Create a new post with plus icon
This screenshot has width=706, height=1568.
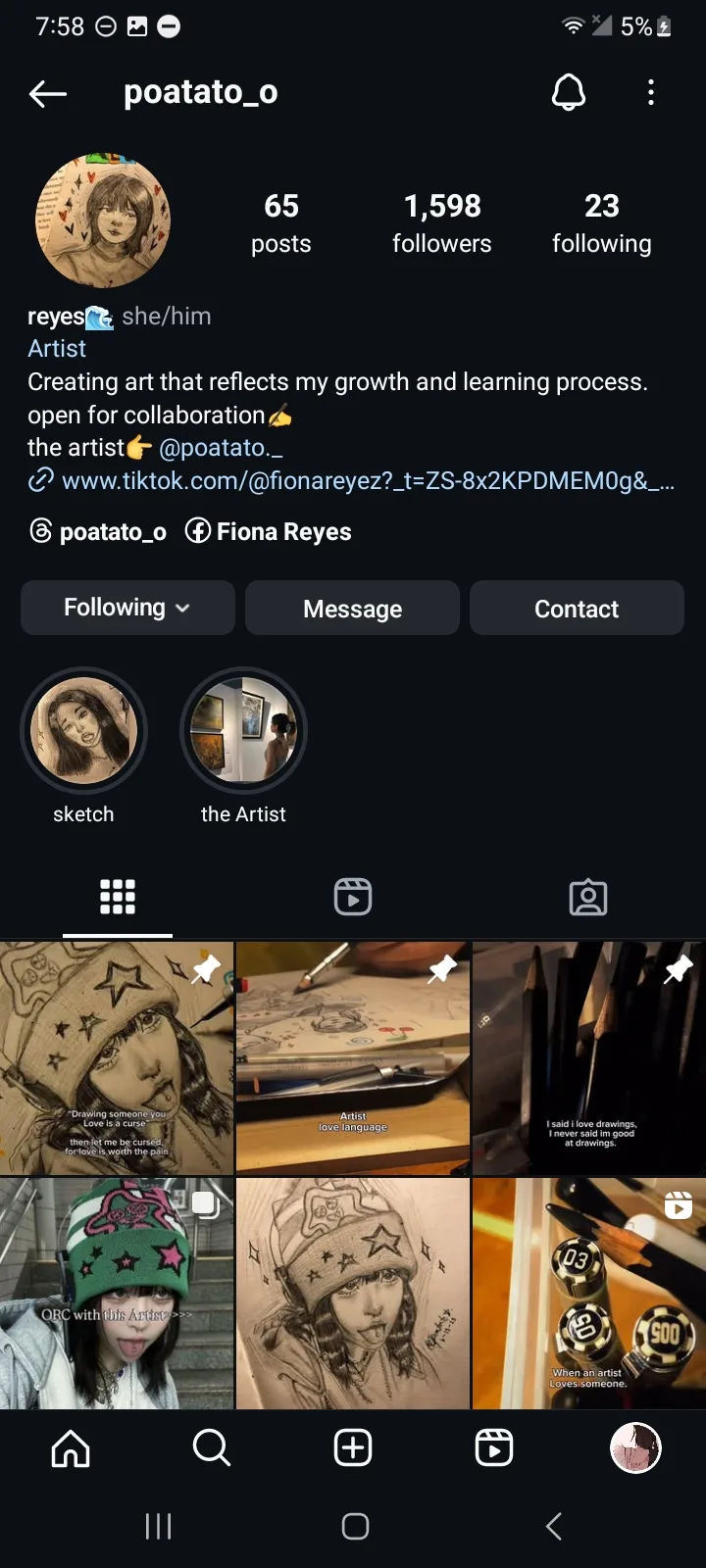(353, 1447)
